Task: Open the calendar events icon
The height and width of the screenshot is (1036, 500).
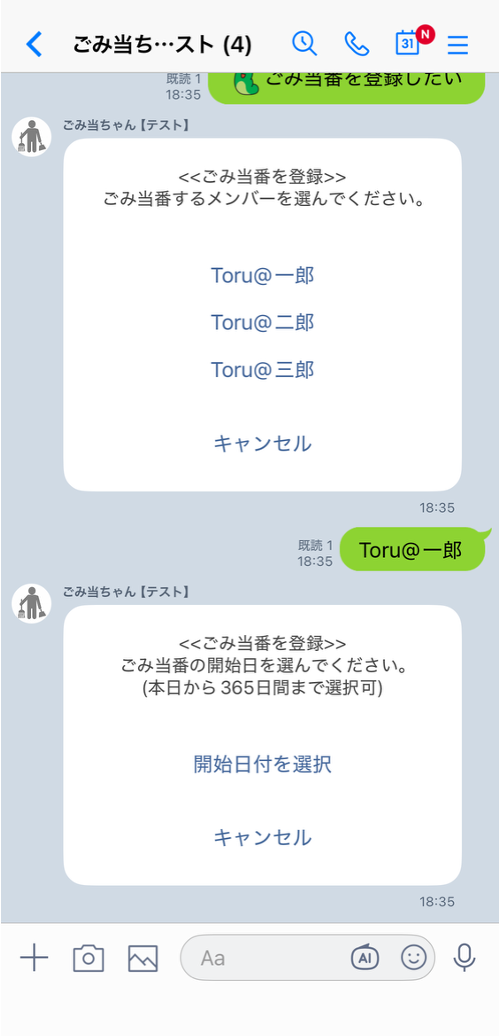Action: pyautogui.click(x=408, y=44)
